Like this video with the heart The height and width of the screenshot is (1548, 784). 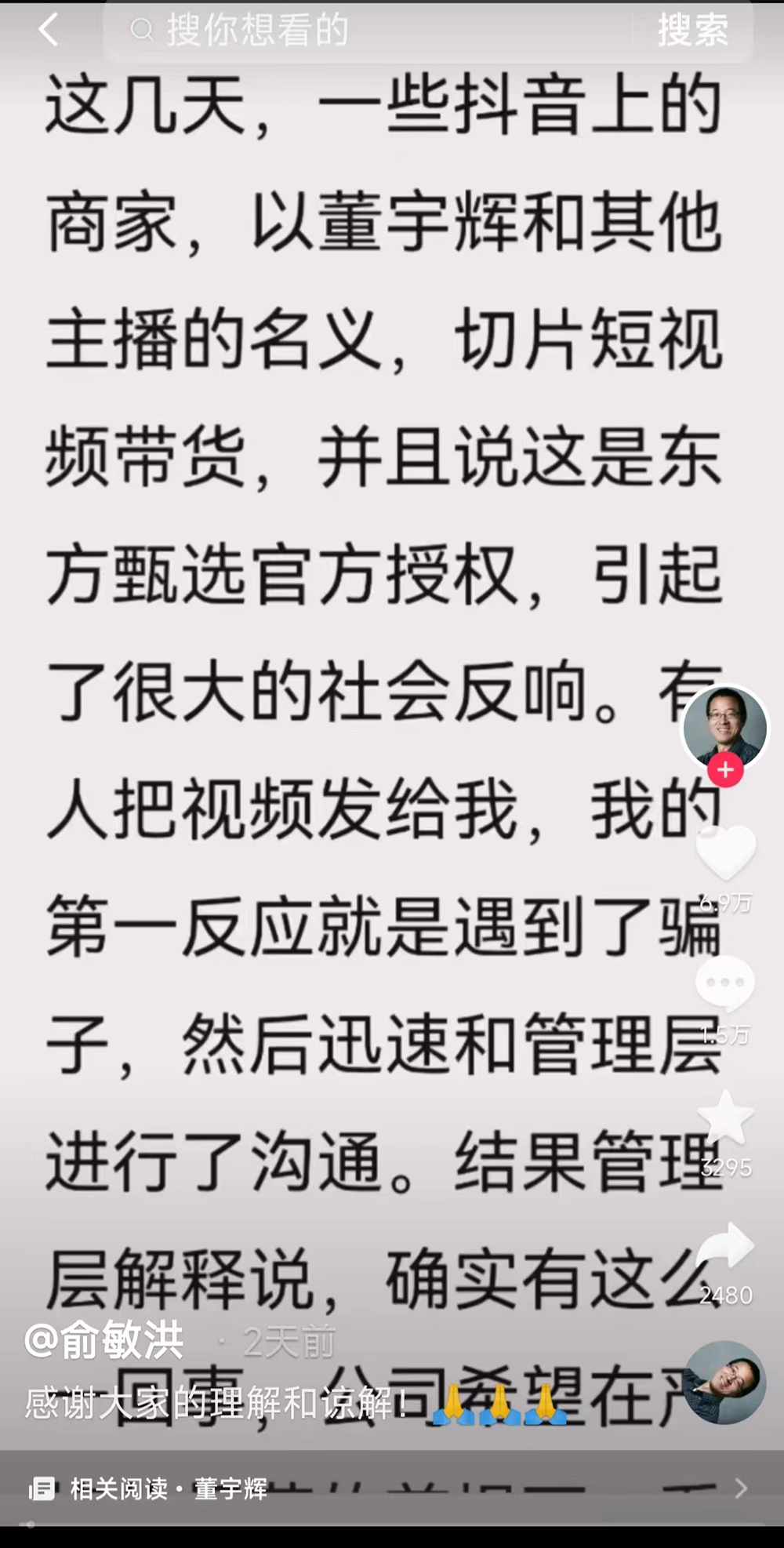click(x=725, y=853)
